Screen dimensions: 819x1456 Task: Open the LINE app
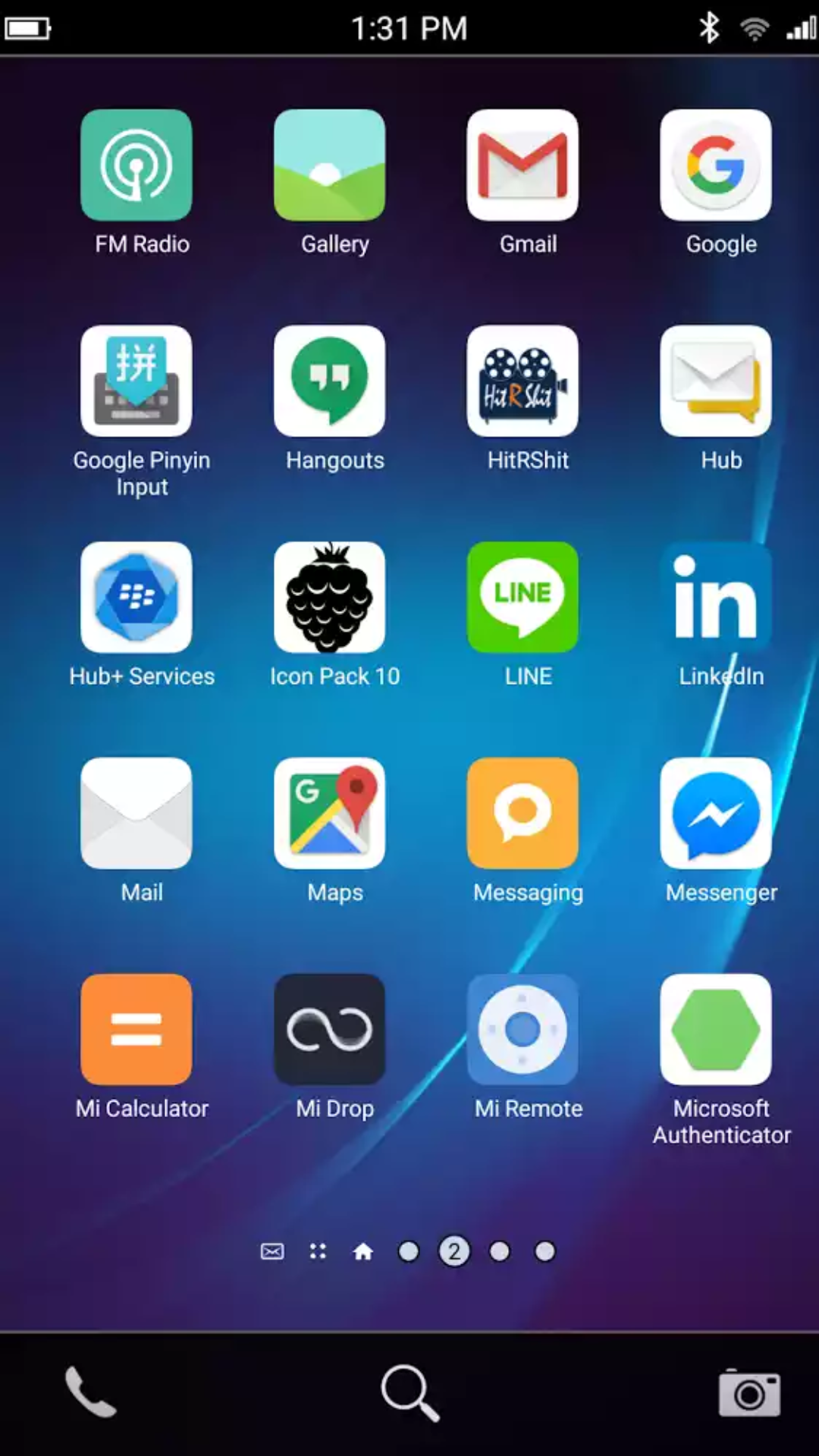point(522,598)
